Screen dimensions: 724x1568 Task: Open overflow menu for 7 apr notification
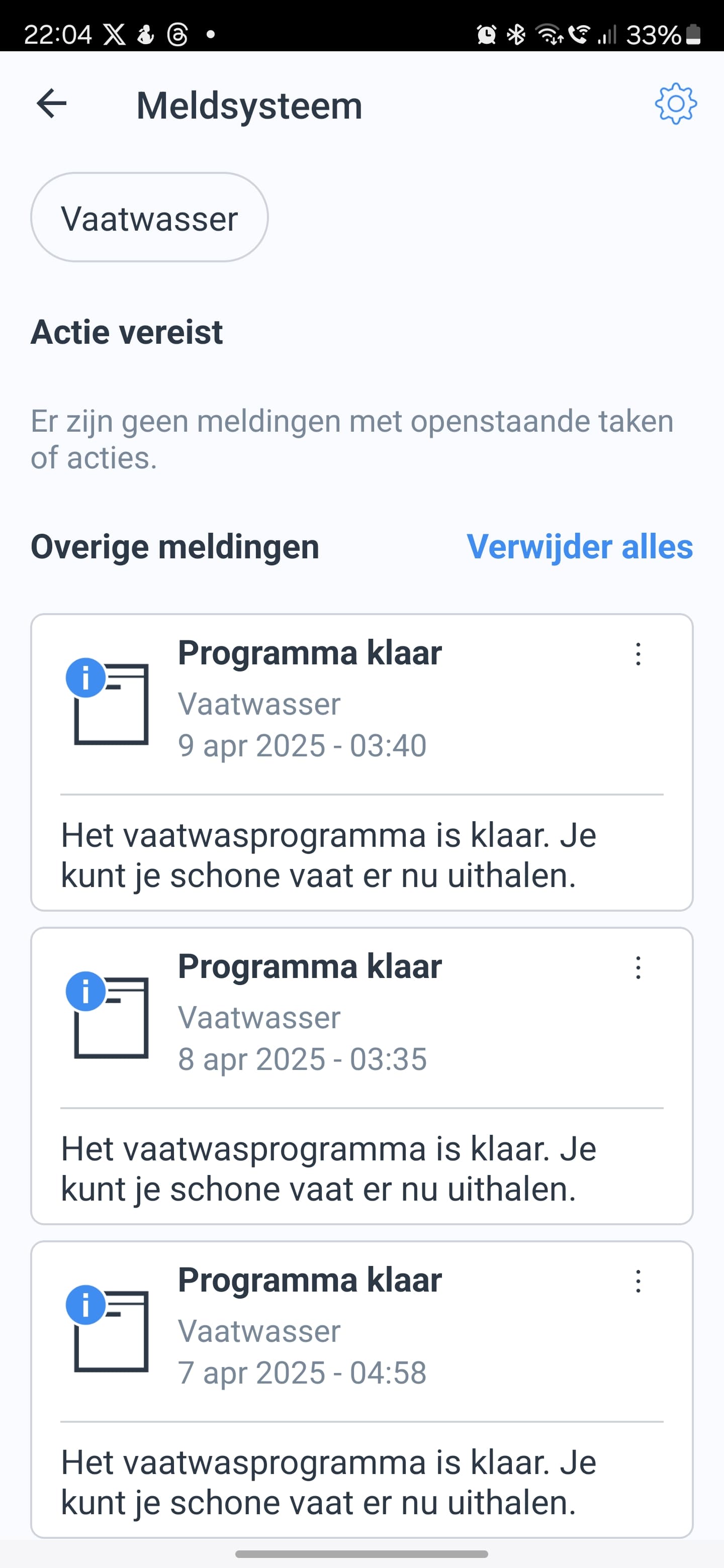(x=638, y=1282)
